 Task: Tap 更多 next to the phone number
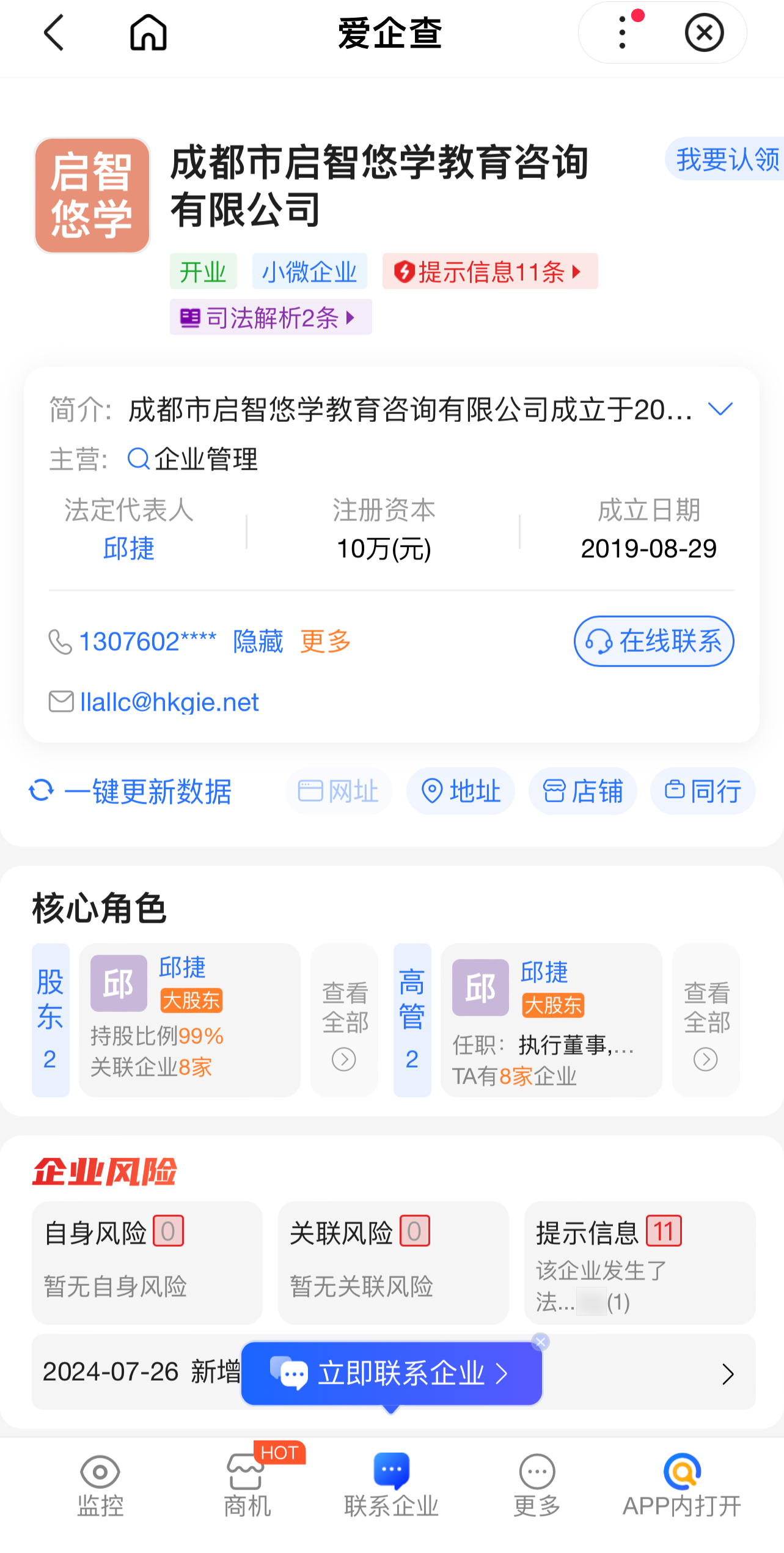point(326,641)
